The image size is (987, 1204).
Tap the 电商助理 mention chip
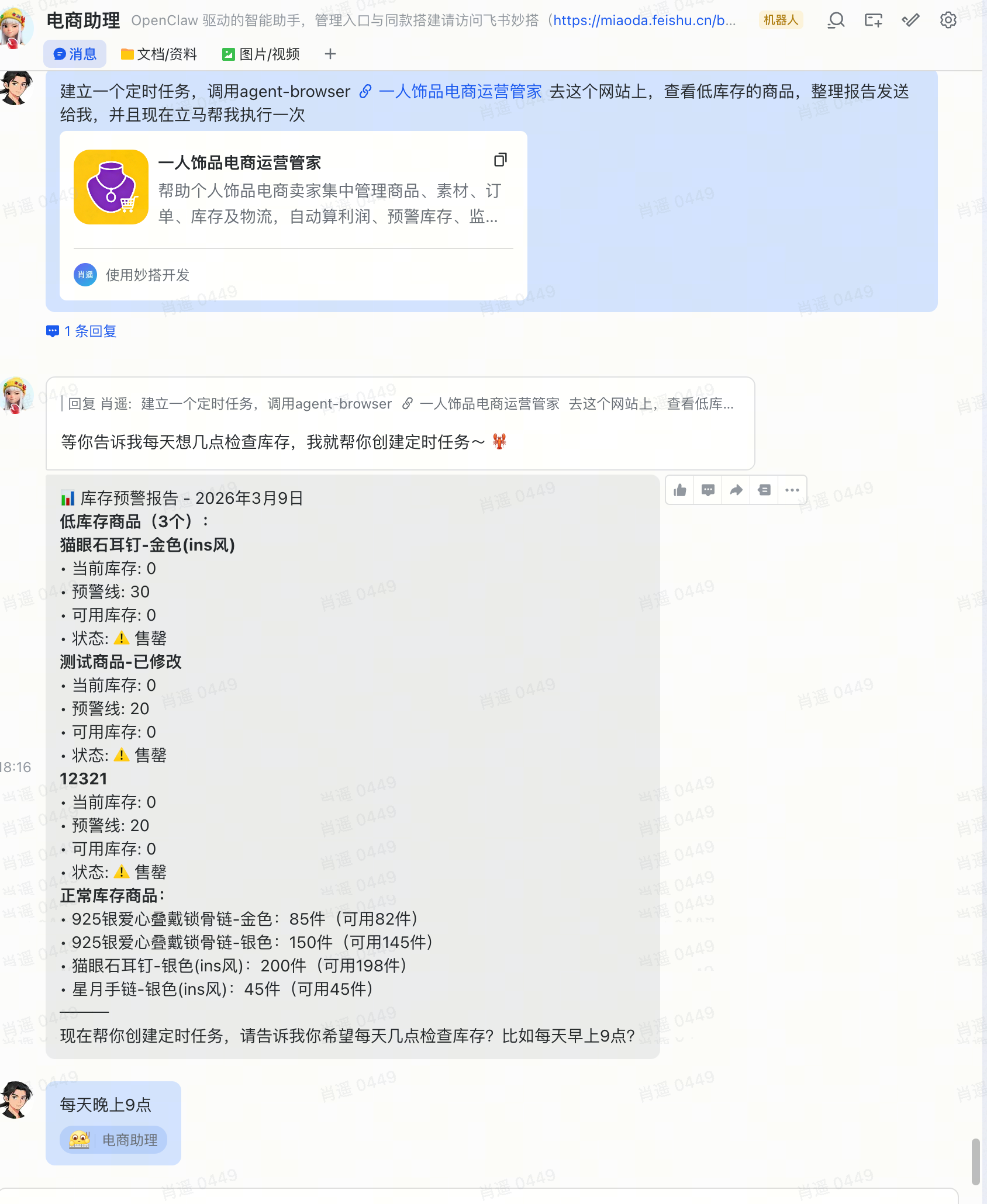(113, 1140)
